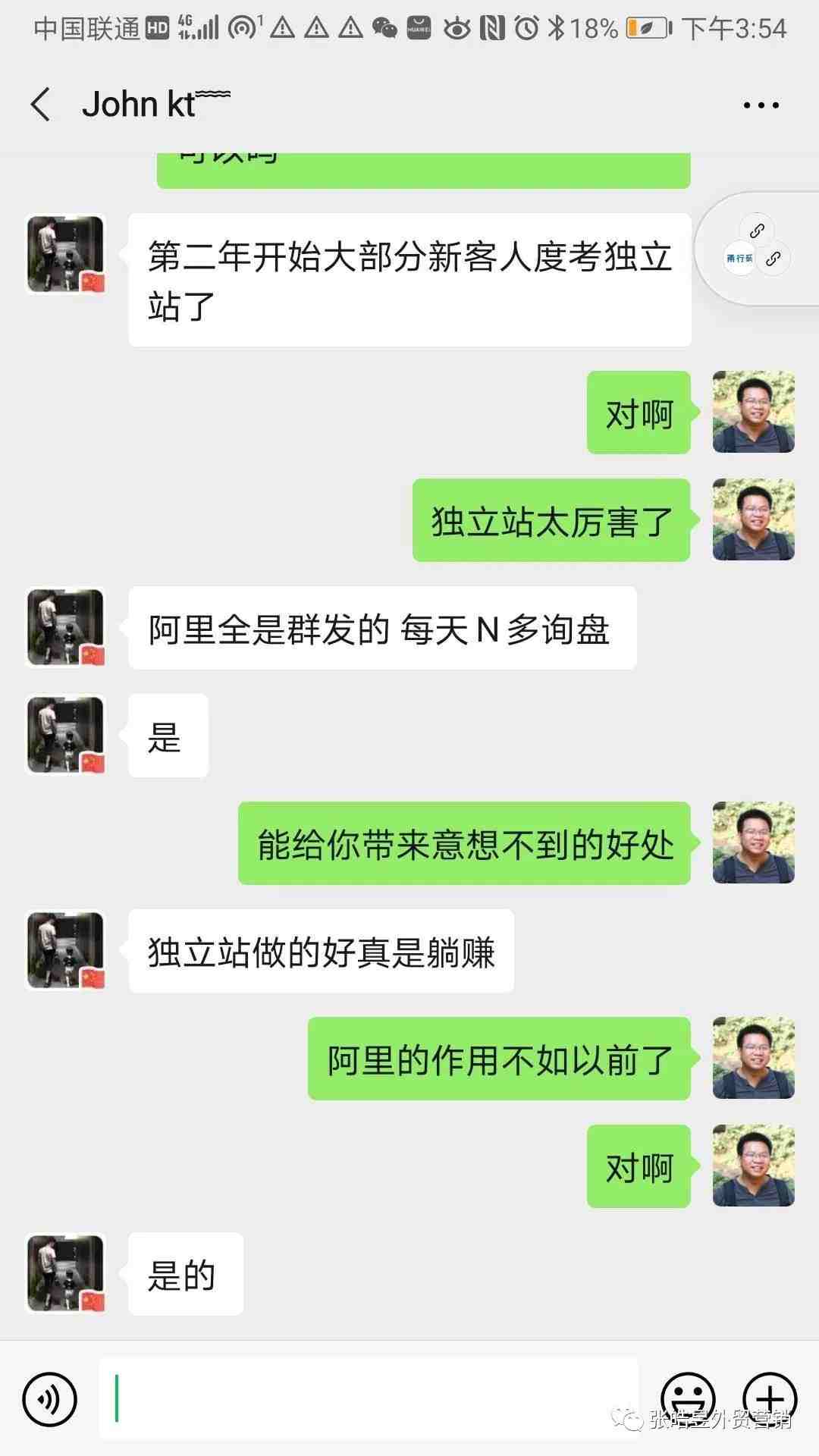Open own avatar beside '独立站太厉害了'

click(753, 519)
